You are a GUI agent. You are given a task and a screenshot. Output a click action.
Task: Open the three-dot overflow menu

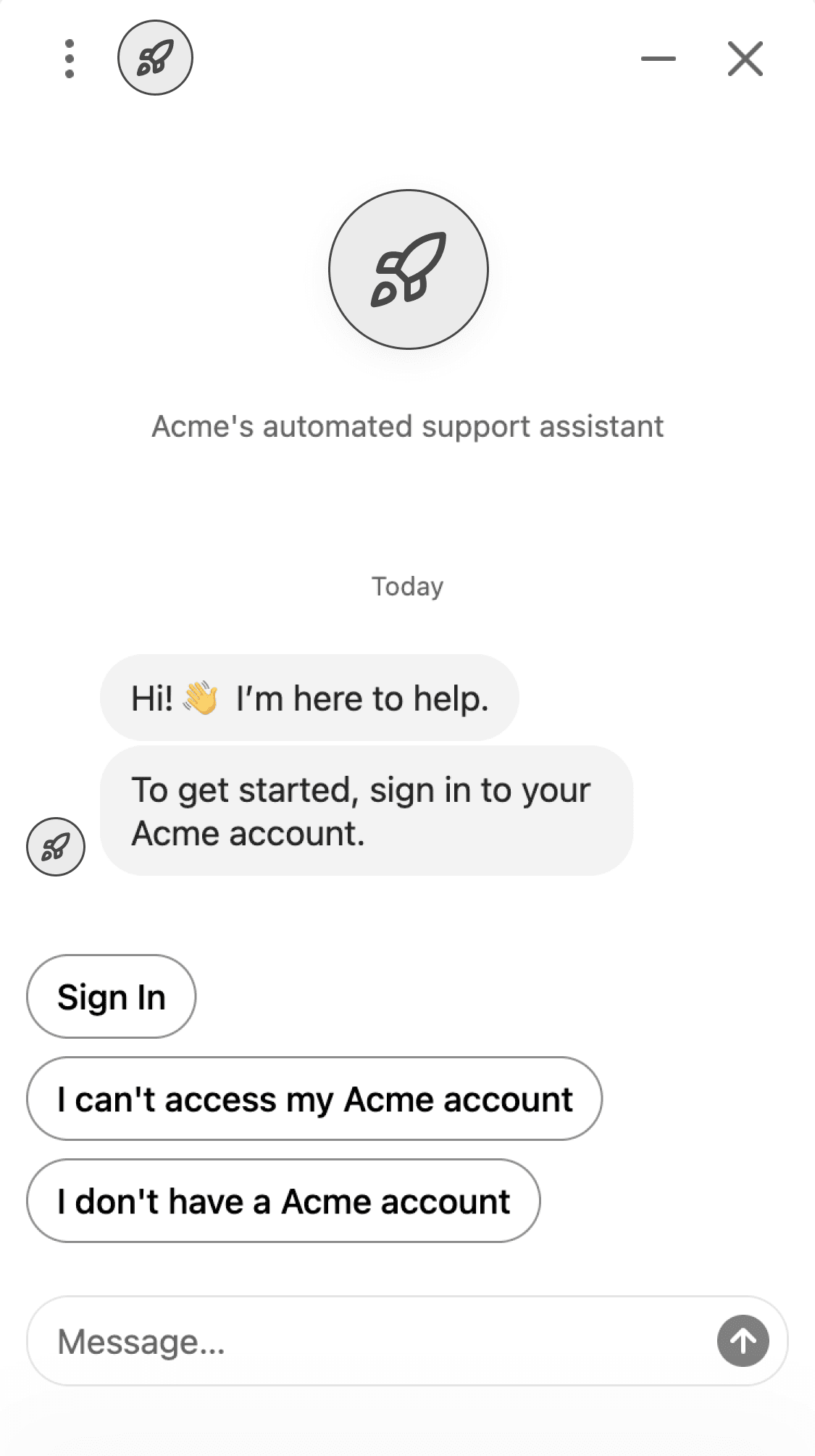[70, 59]
